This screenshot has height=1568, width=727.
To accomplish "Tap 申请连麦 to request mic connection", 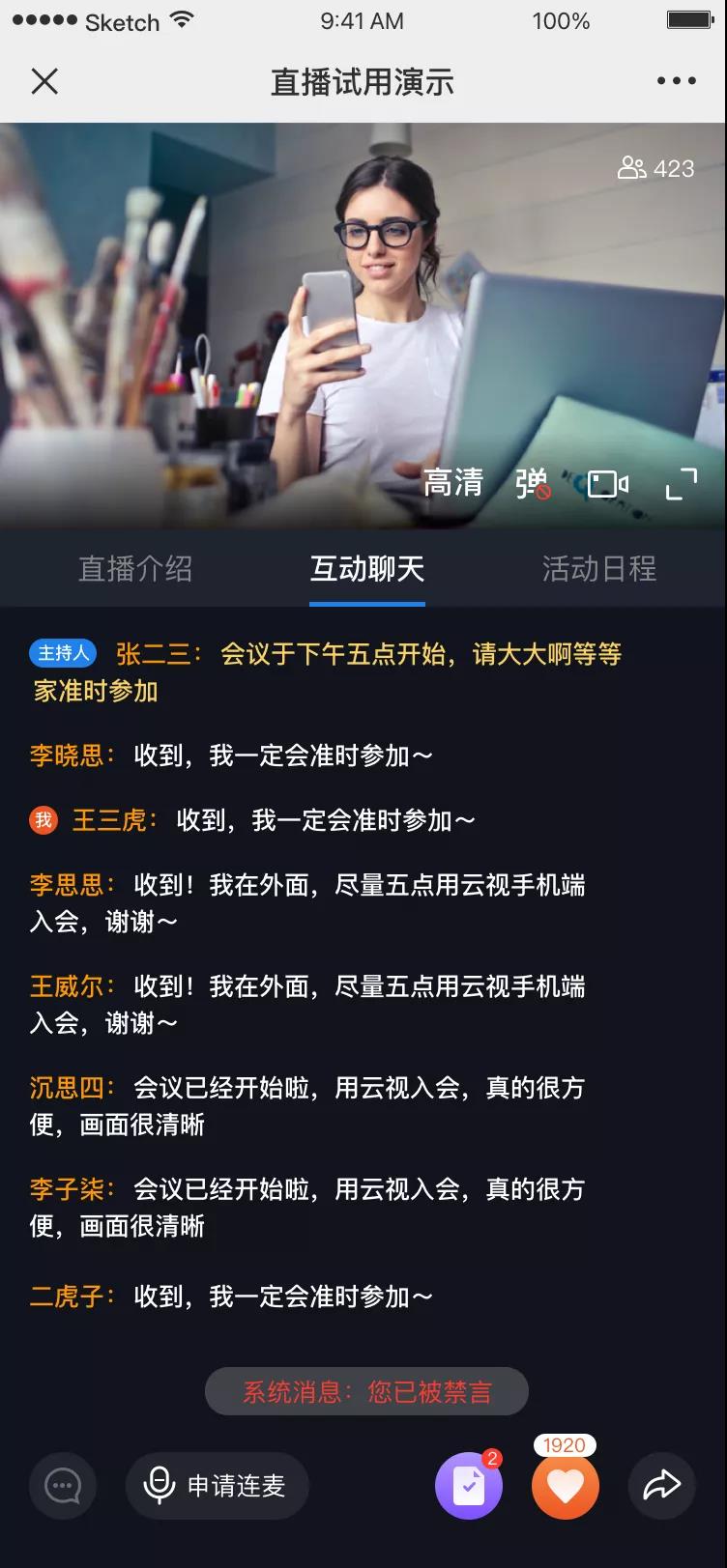I will tap(218, 1486).
